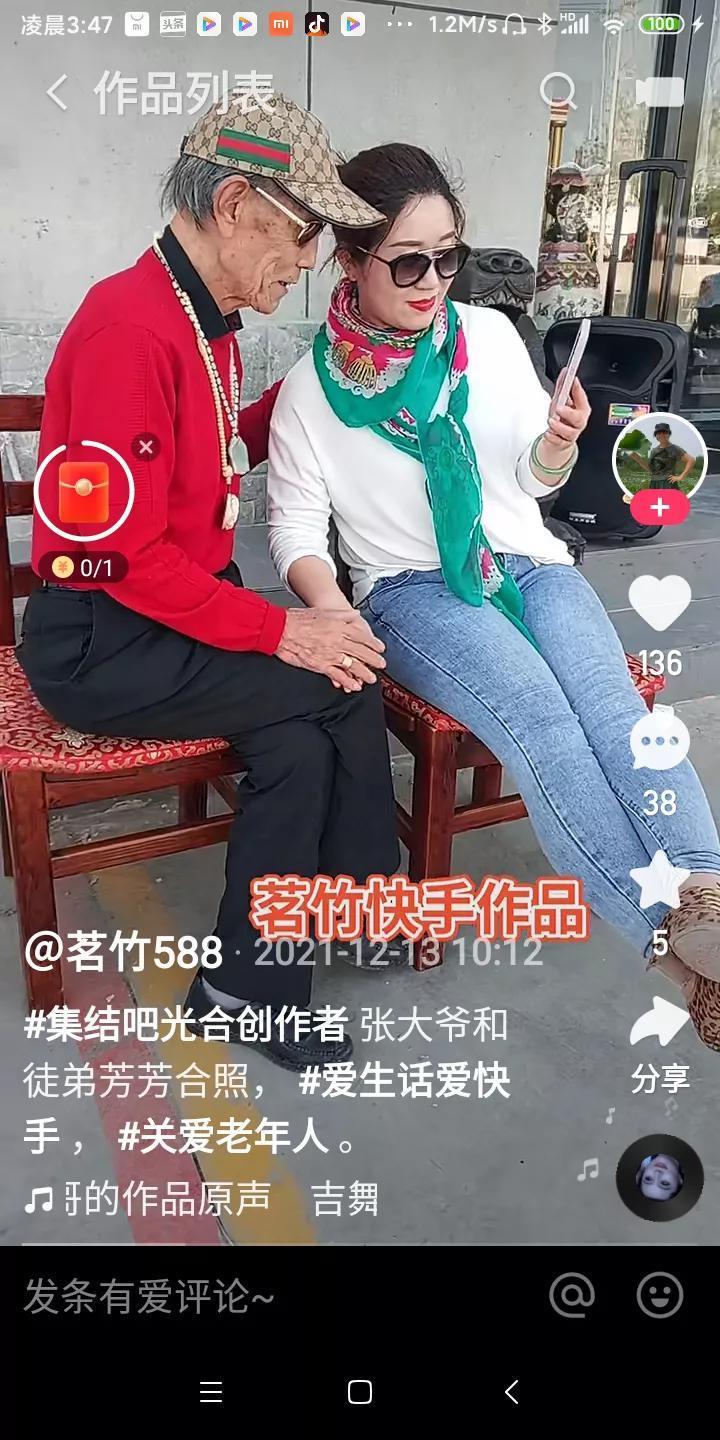Like this video with the heart icon
Screen dimensions: 720x1440
pos(659,604)
